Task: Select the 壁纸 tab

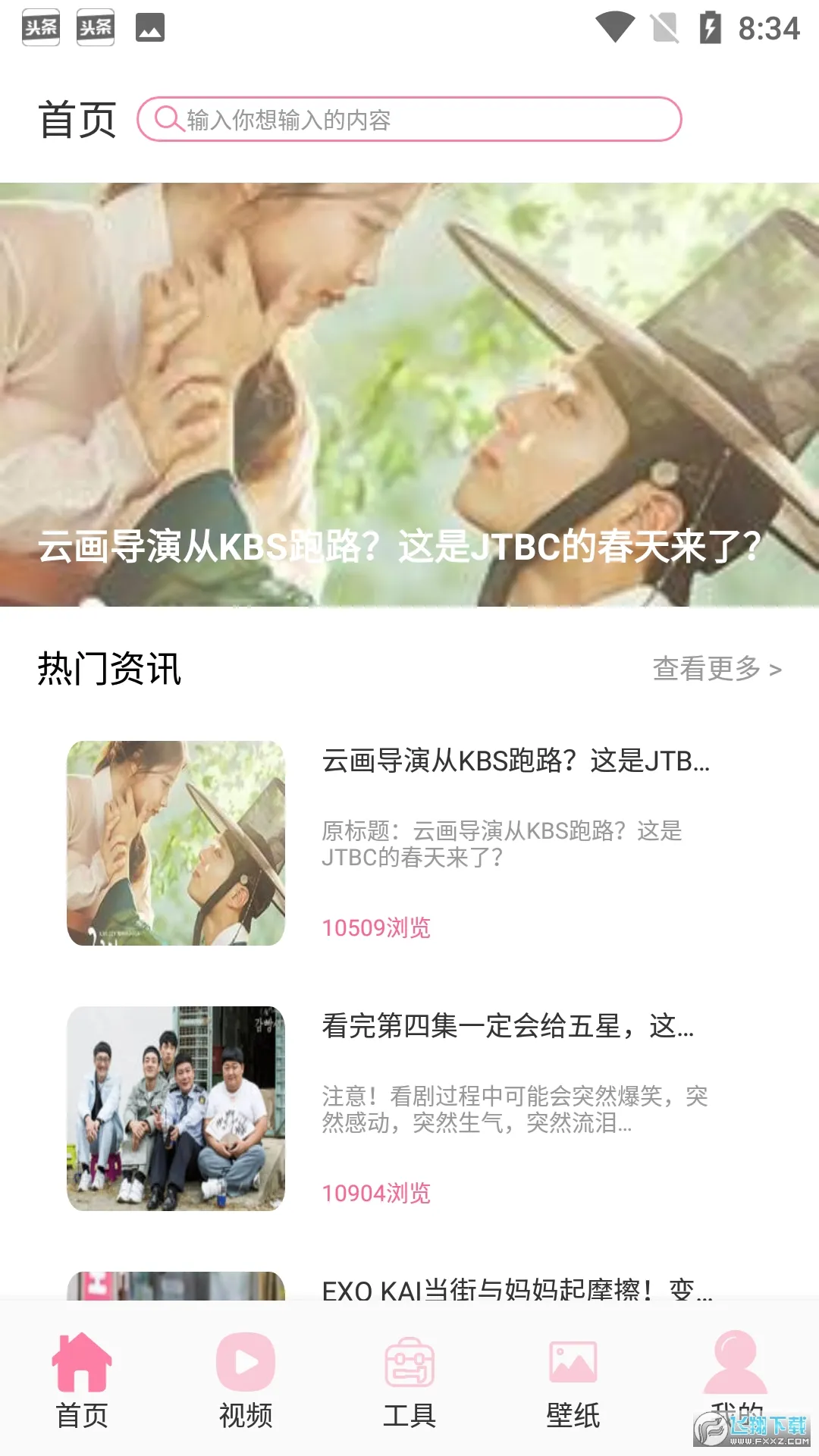Action: pyautogui.click(x=573, y=1380)
